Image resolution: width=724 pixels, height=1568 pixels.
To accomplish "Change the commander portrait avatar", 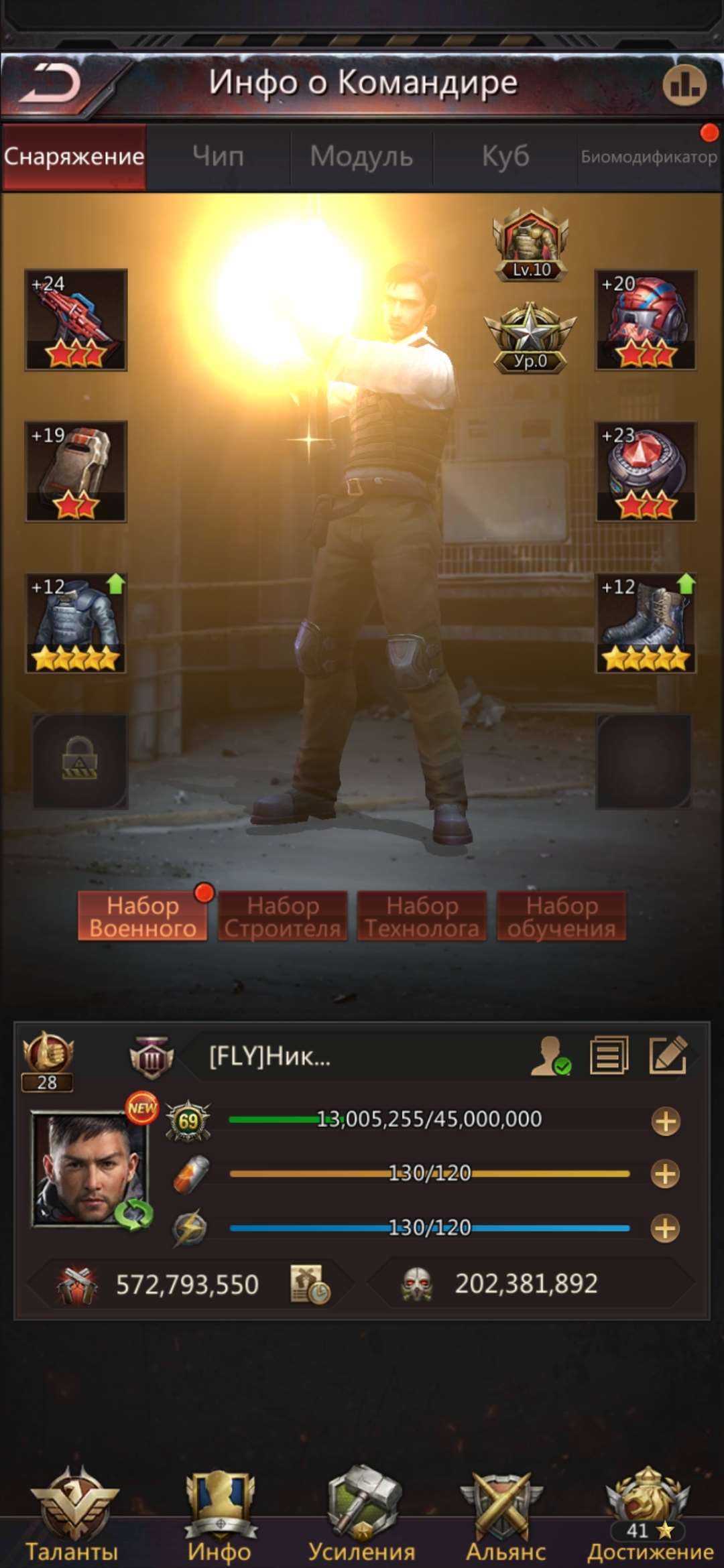I will [x=90, y=1168].
